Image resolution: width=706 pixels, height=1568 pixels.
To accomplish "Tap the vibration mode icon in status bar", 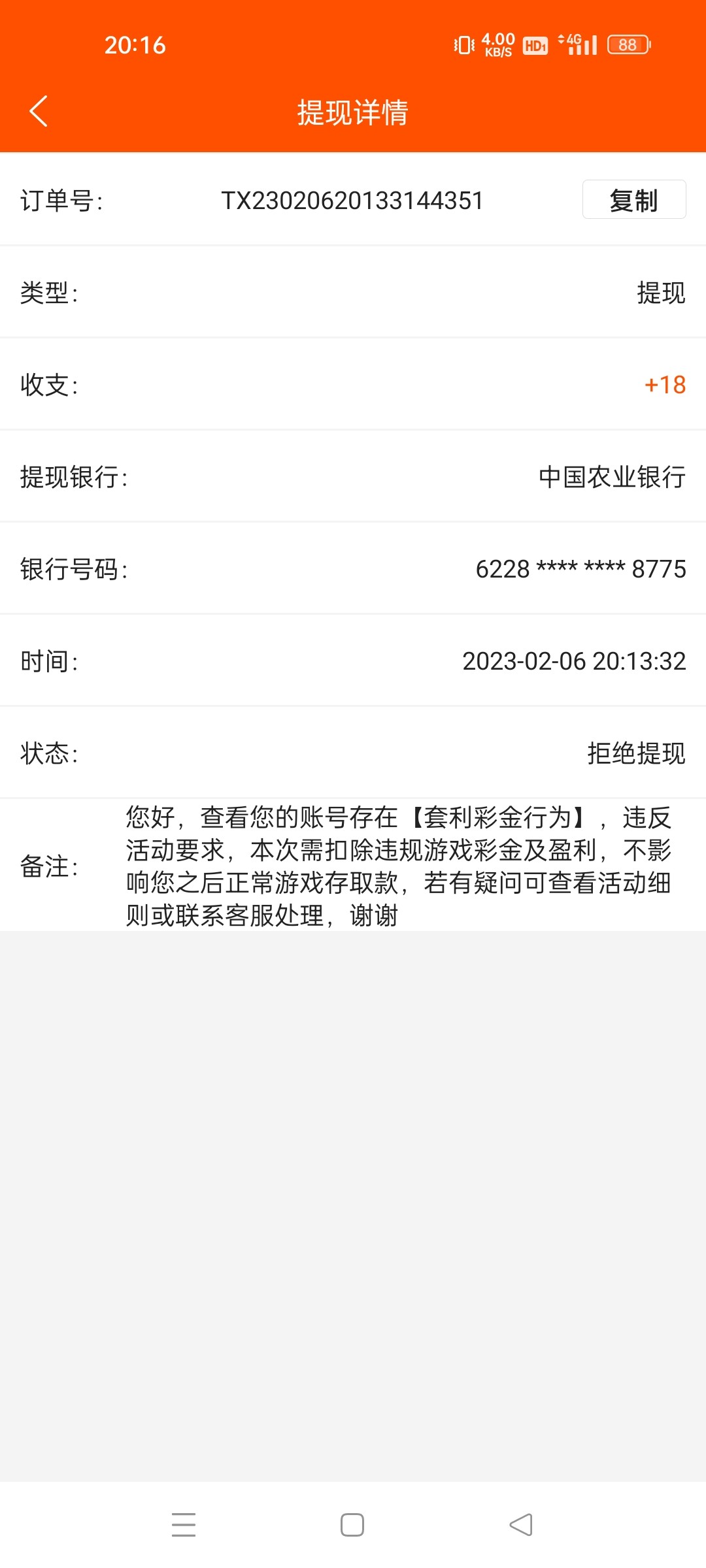I will click(462, 44).
